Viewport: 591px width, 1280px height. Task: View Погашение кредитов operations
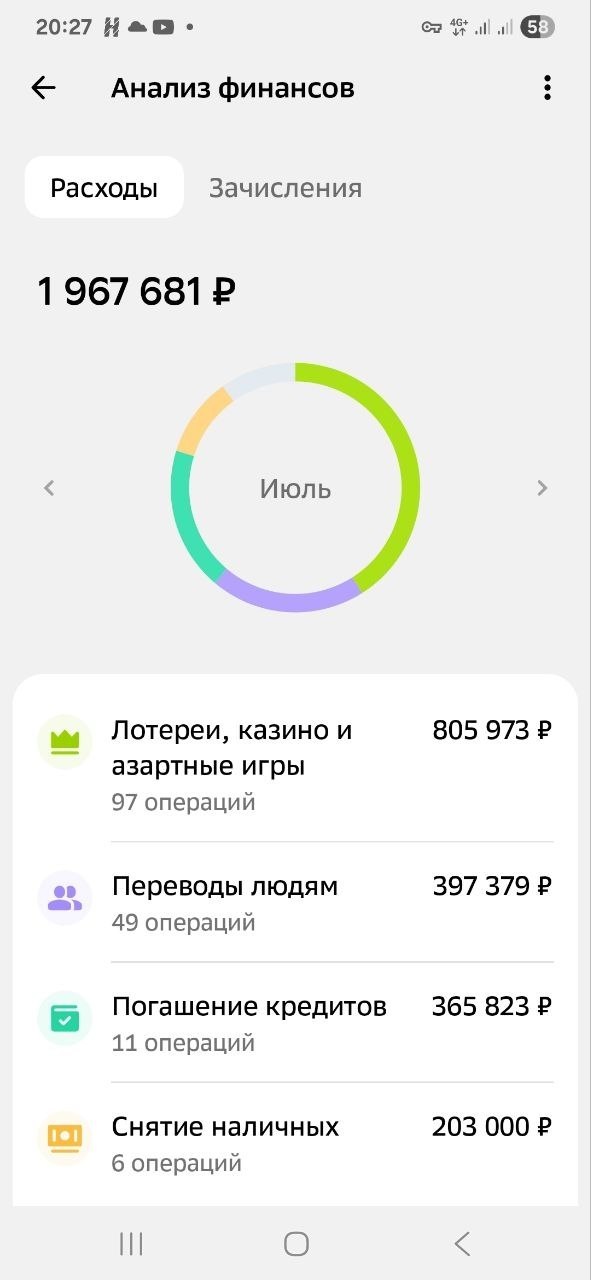[295, 1022]
